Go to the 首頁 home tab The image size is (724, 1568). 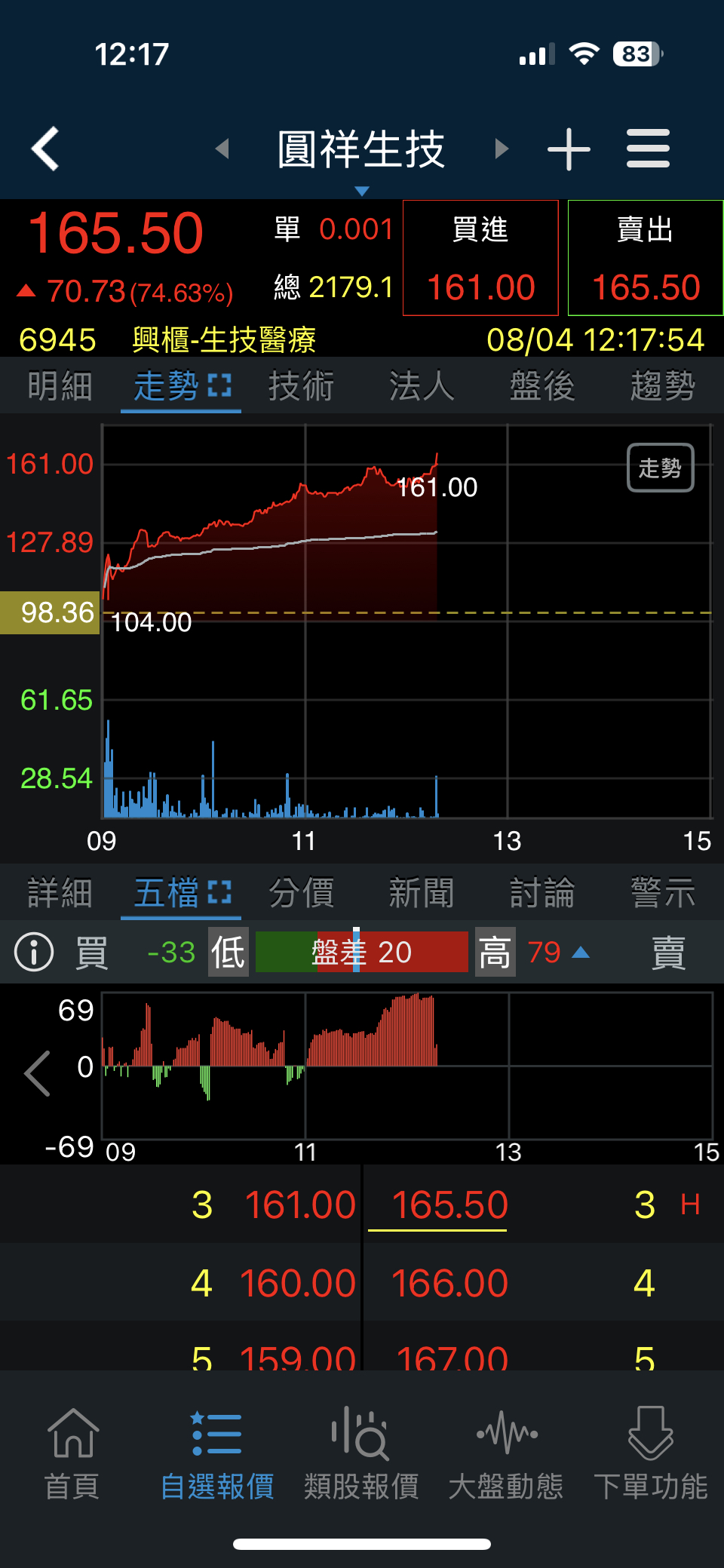pos(72,1453)
